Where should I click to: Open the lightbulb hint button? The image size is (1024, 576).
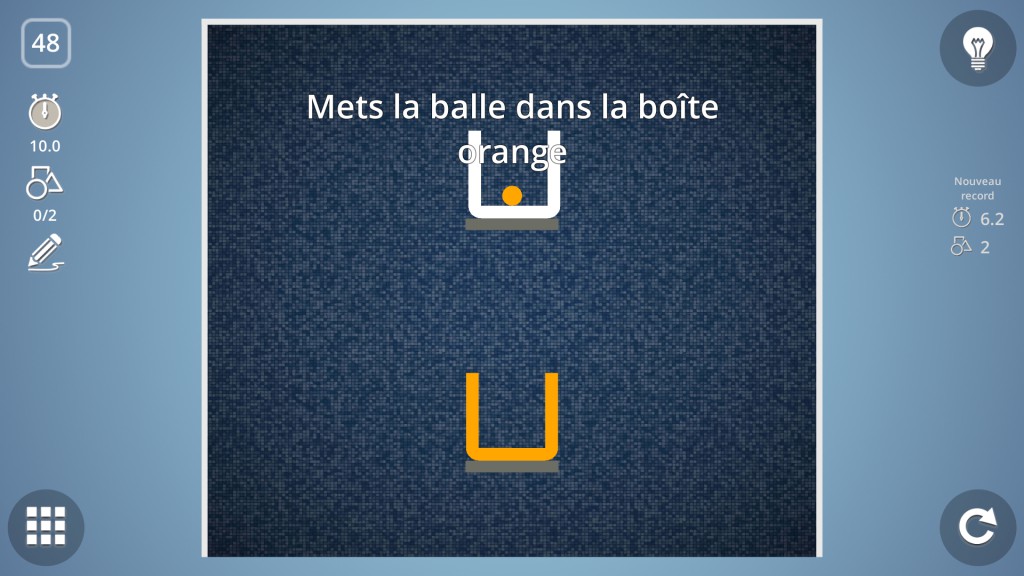coord(977,48)
